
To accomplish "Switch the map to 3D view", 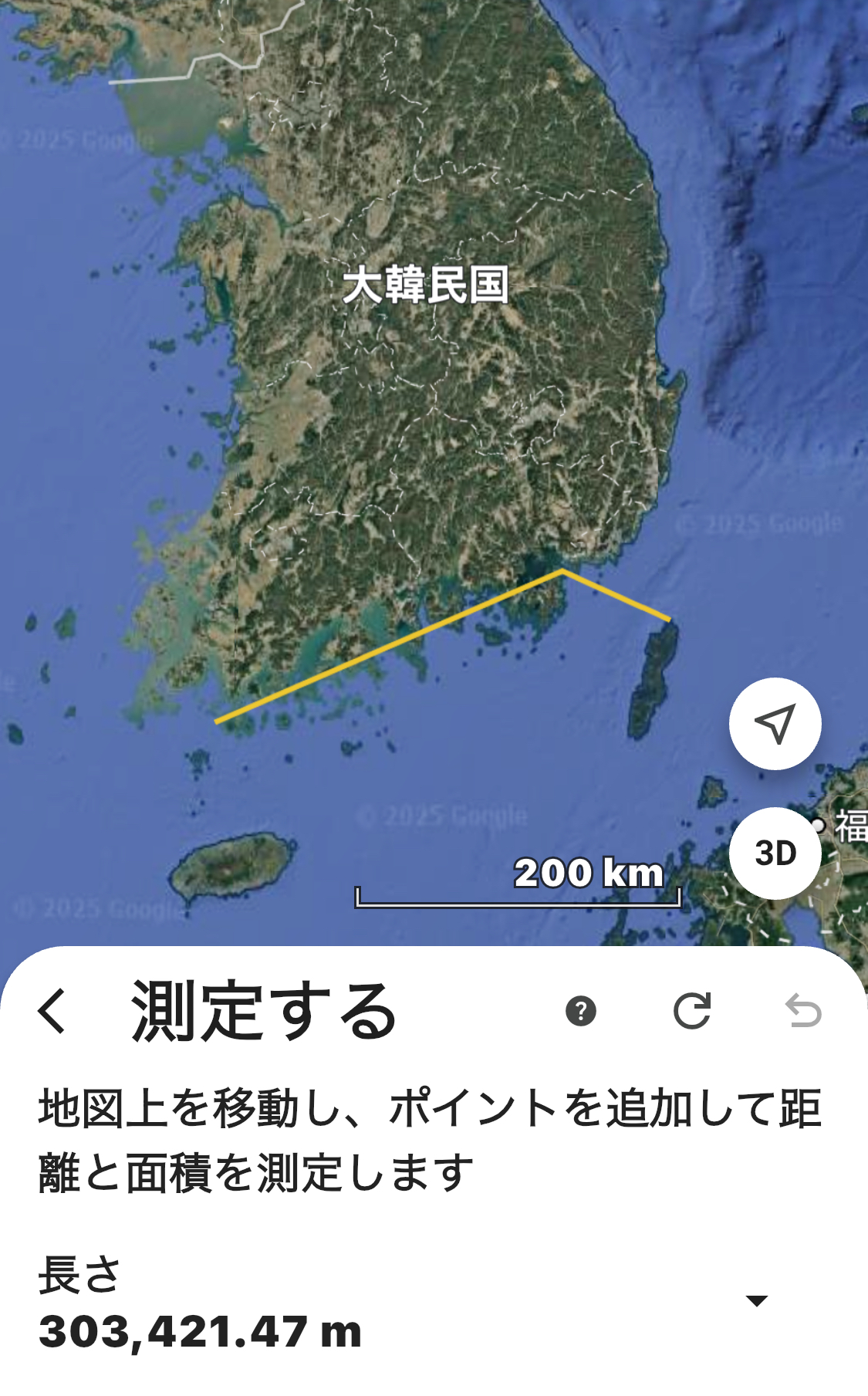I will pyautogui.click(x=775, y=853).
